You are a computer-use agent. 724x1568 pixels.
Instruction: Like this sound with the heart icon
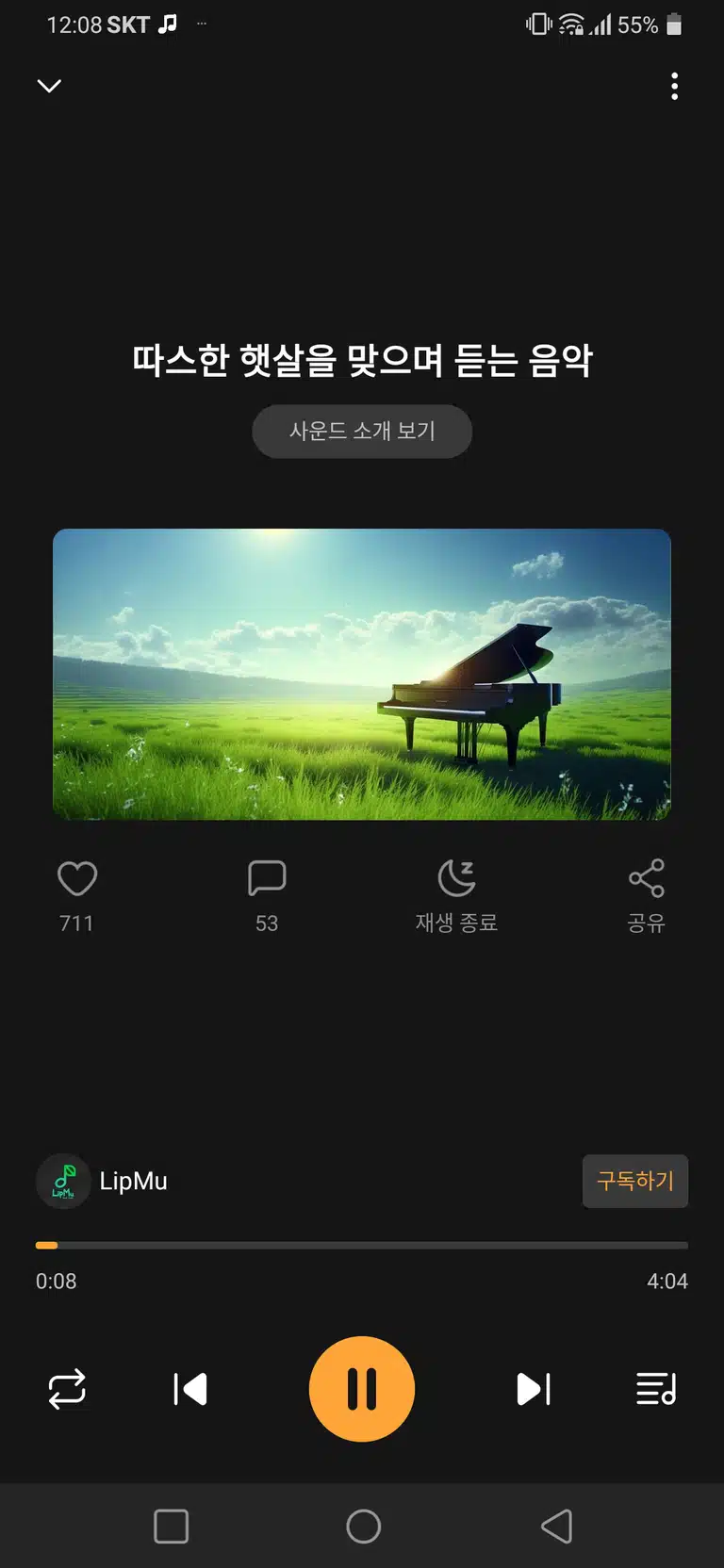coord(77,878)
